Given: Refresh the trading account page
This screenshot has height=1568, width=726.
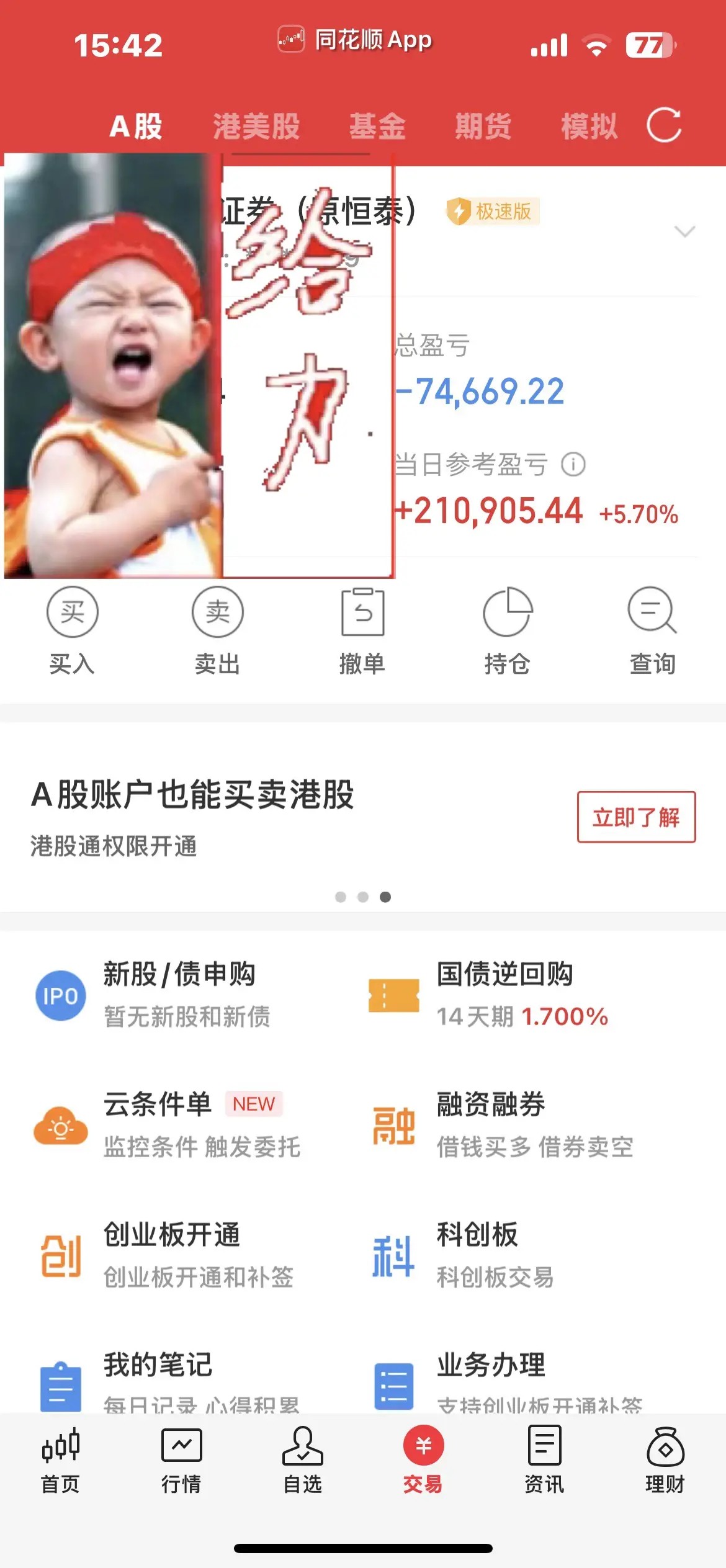Looking at the screenshot, I should [663, 125].
